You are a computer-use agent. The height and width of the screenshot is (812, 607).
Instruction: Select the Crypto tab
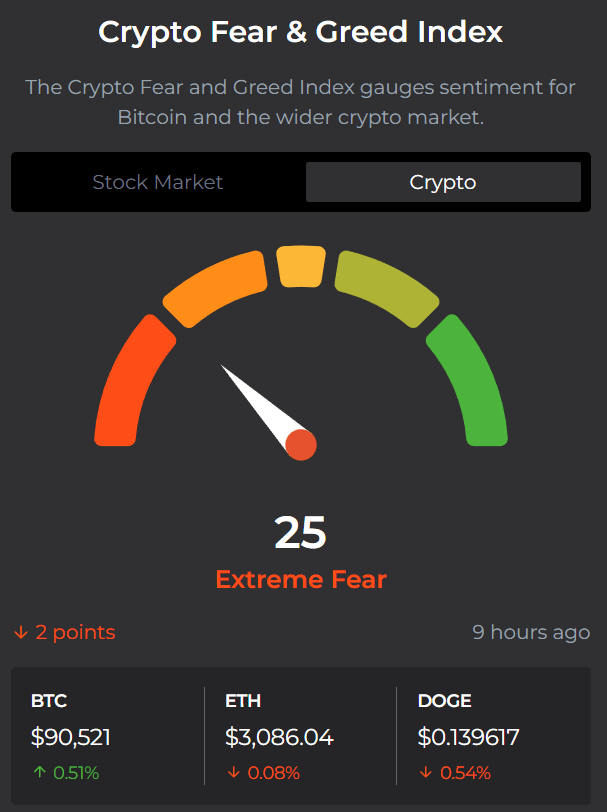[443, 182]
